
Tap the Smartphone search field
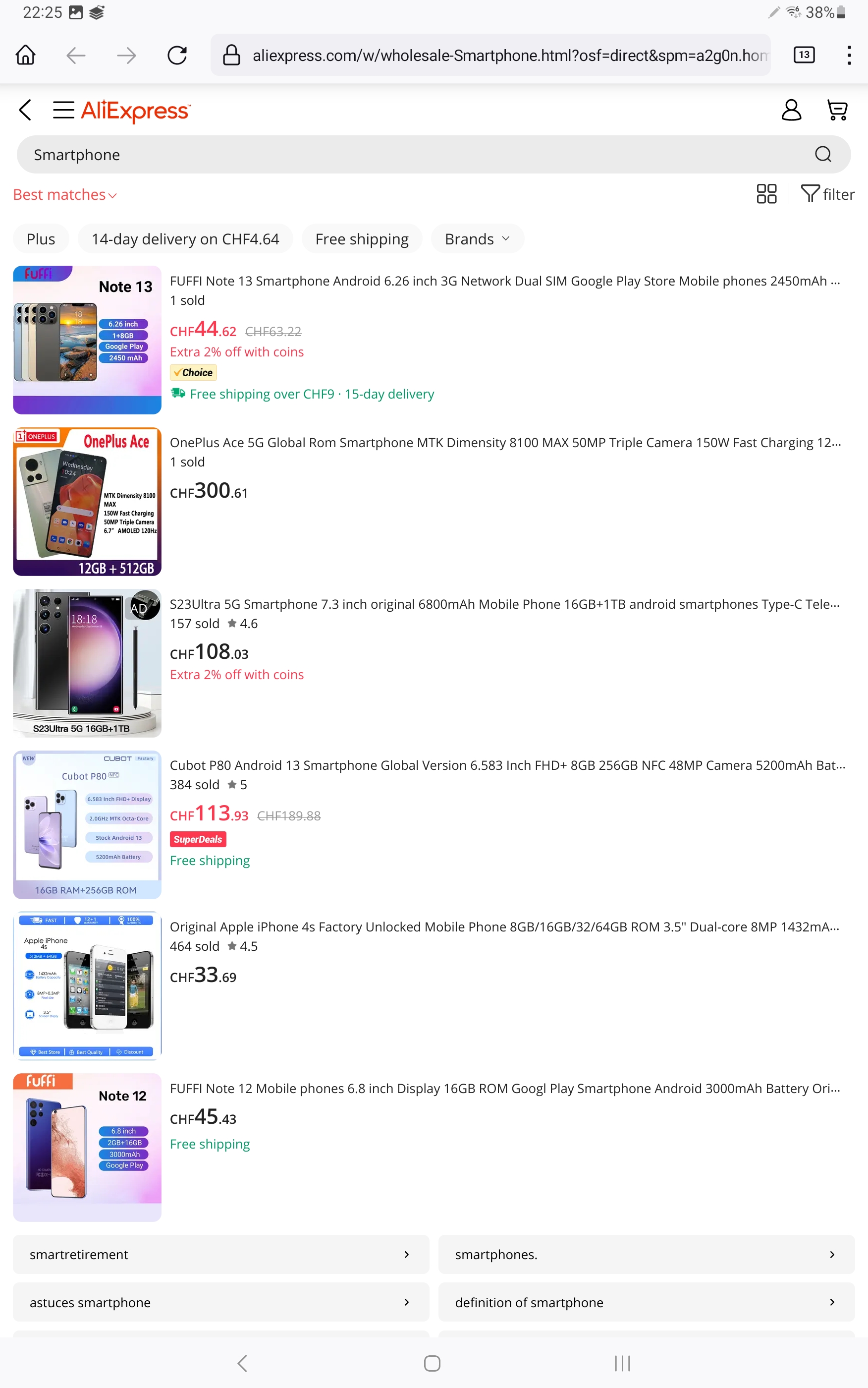(402, 155)
